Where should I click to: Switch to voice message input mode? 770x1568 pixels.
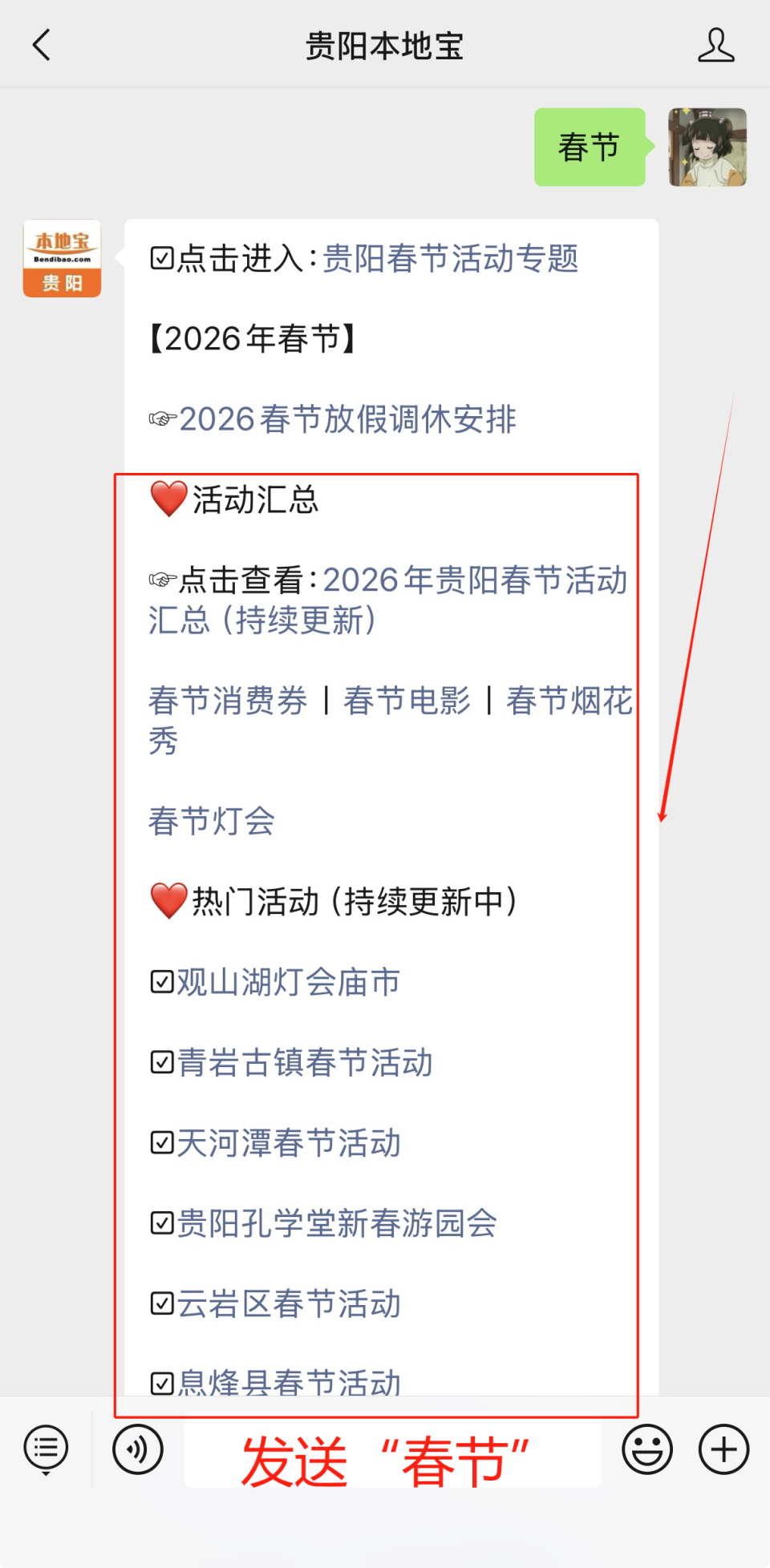click(137, 1449)
